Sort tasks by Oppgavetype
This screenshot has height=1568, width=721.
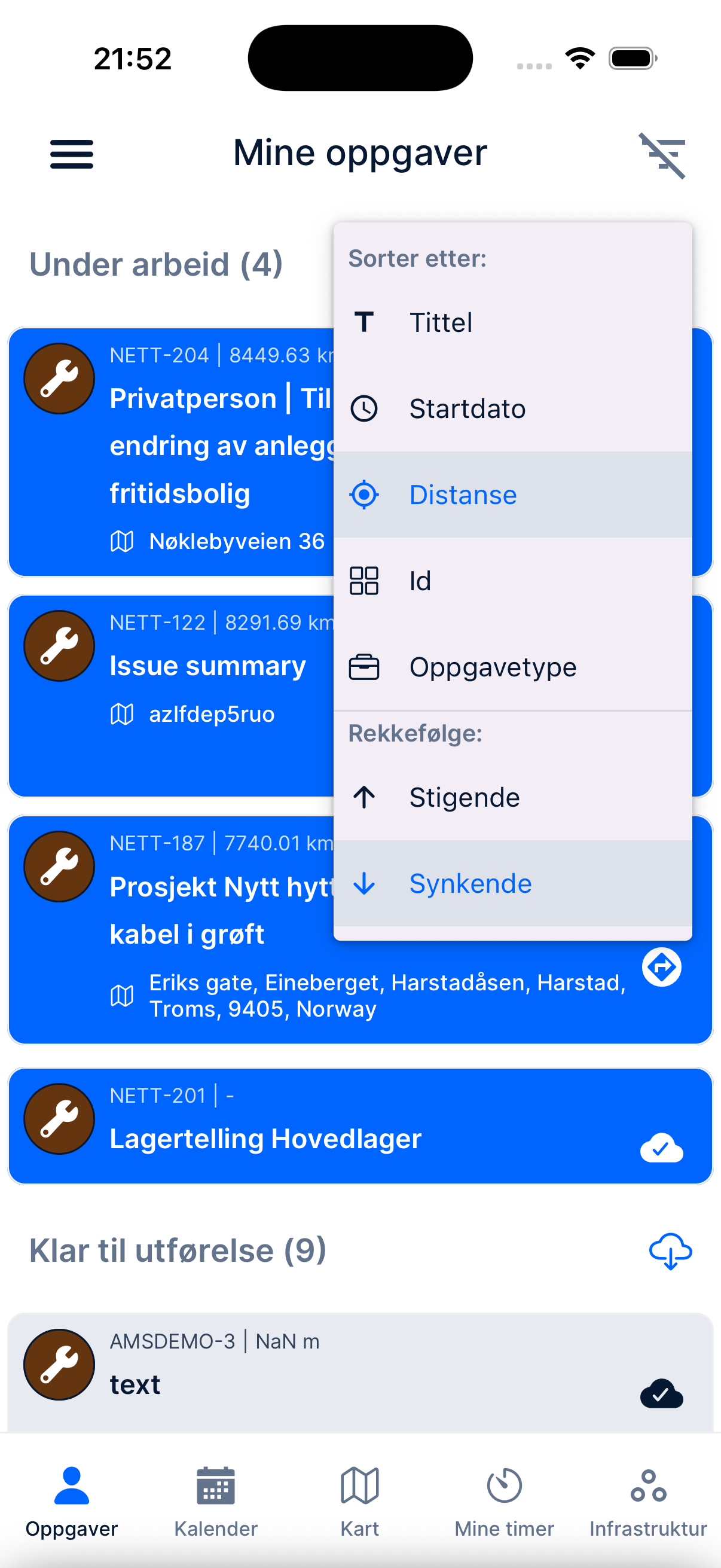(512, 667)
